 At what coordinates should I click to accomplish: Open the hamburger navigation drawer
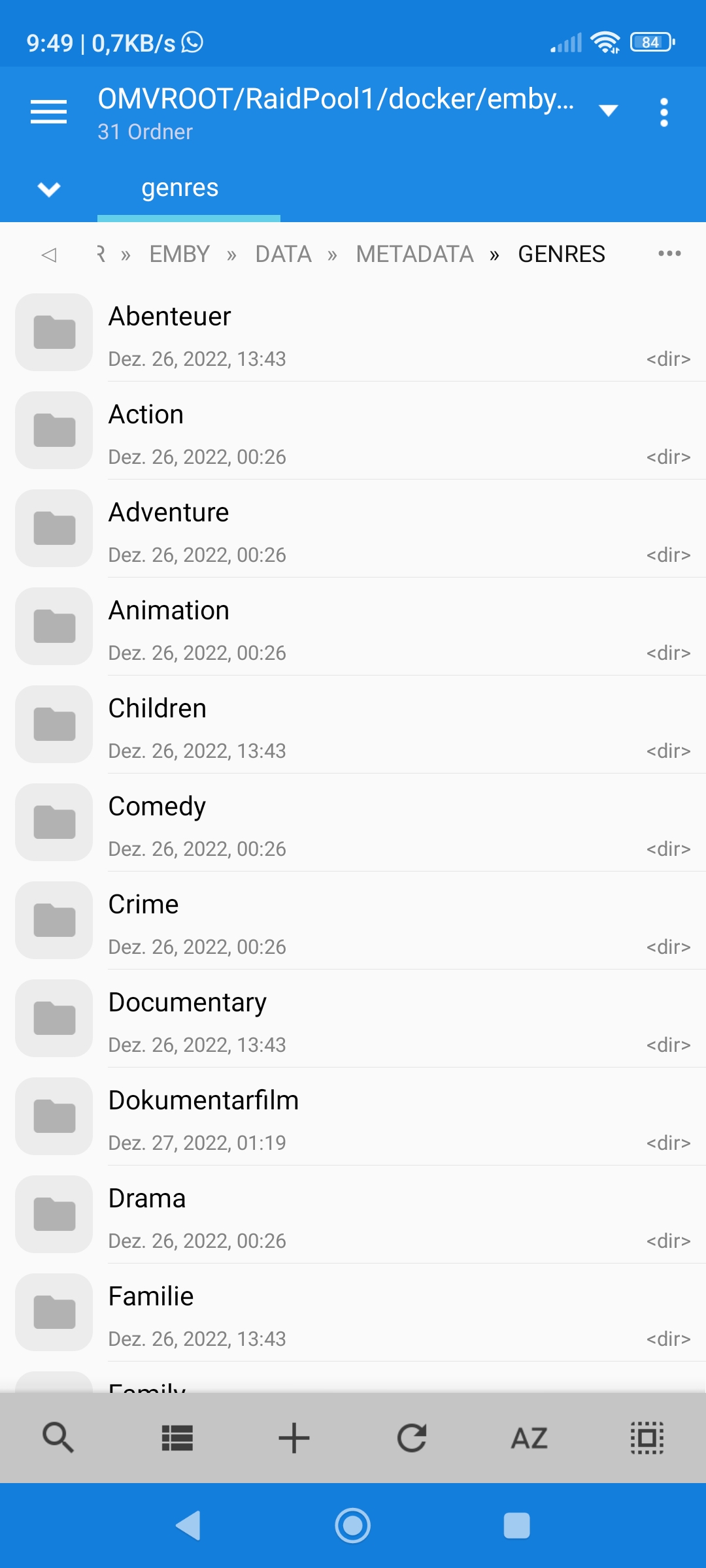click(x=49, y=112)
